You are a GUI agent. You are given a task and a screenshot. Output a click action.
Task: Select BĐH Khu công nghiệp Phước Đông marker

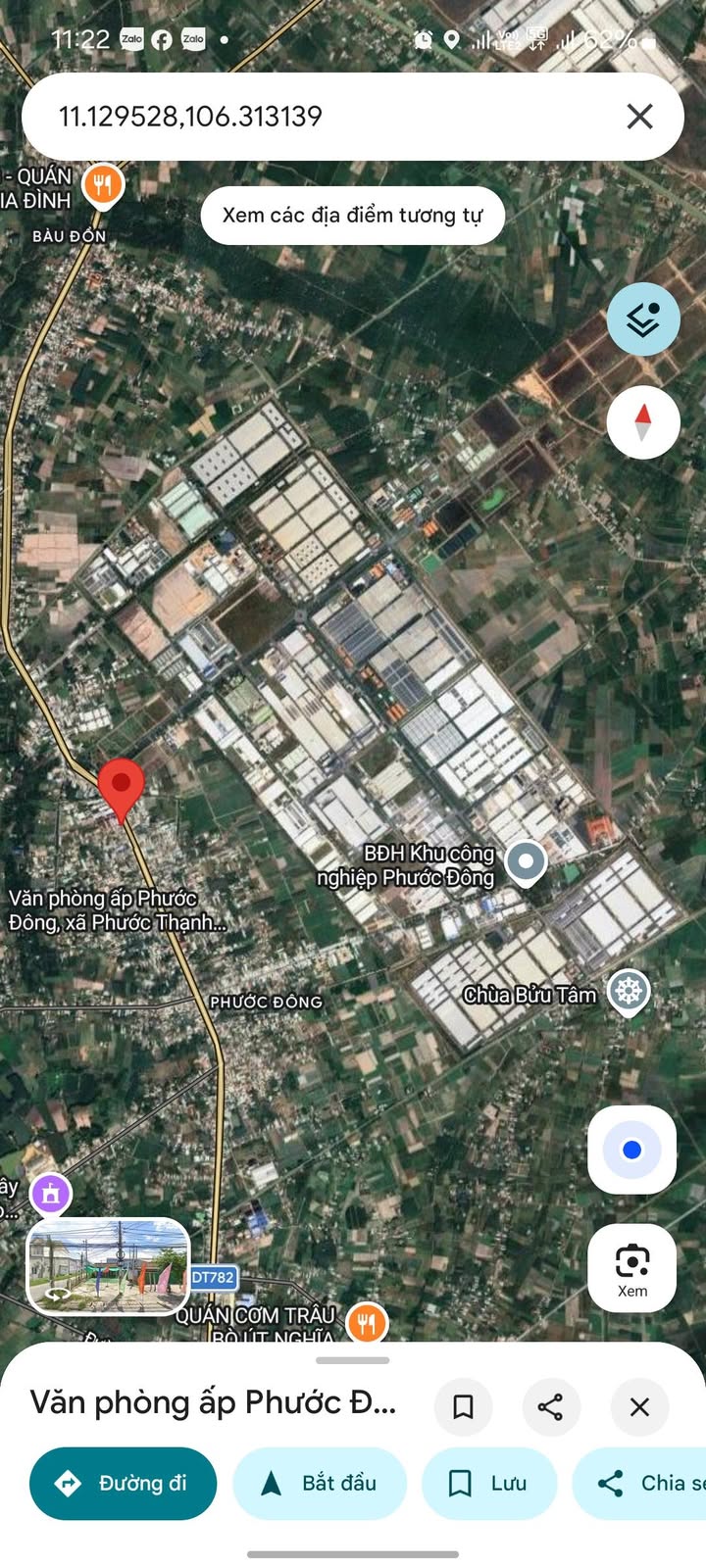click(x=526, y=862)
